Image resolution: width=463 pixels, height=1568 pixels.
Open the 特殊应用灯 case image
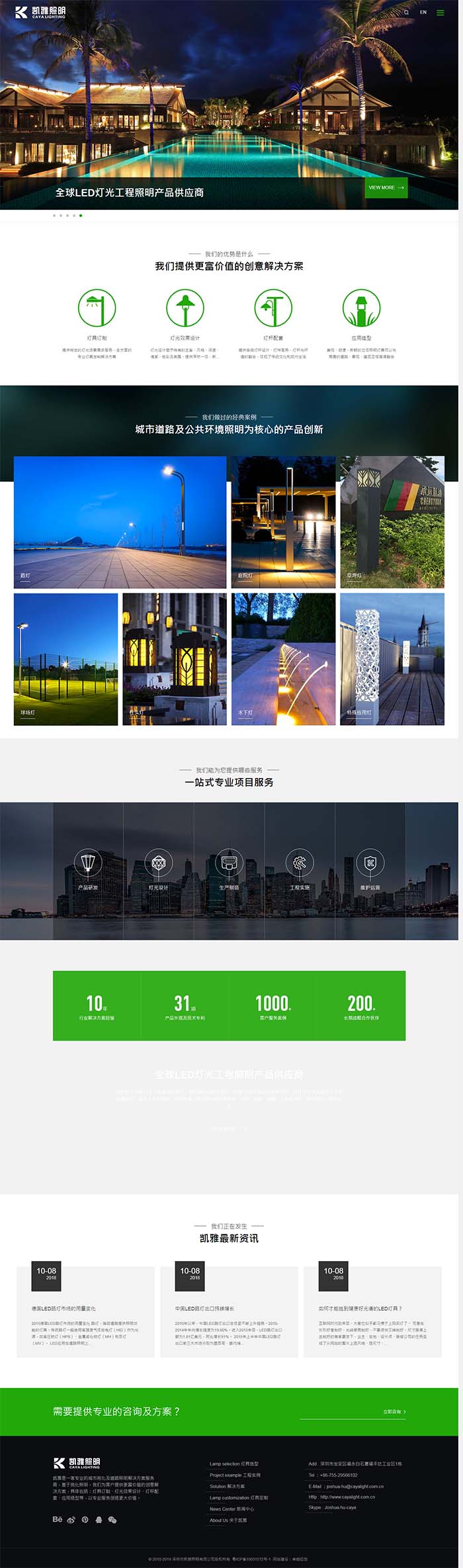pyautogui.click(x=392, y=658)
